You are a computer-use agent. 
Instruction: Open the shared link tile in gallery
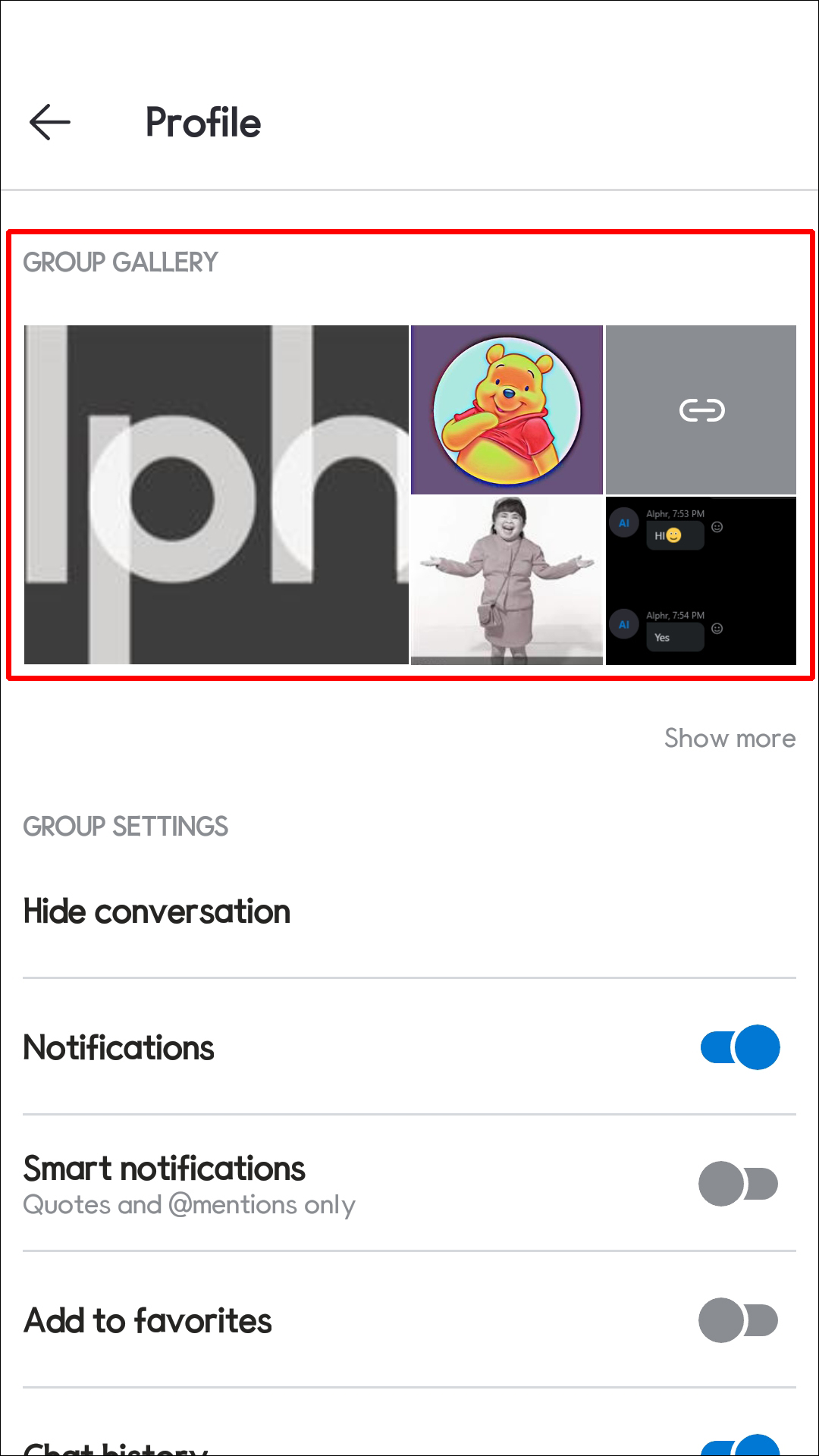[701, 410]
